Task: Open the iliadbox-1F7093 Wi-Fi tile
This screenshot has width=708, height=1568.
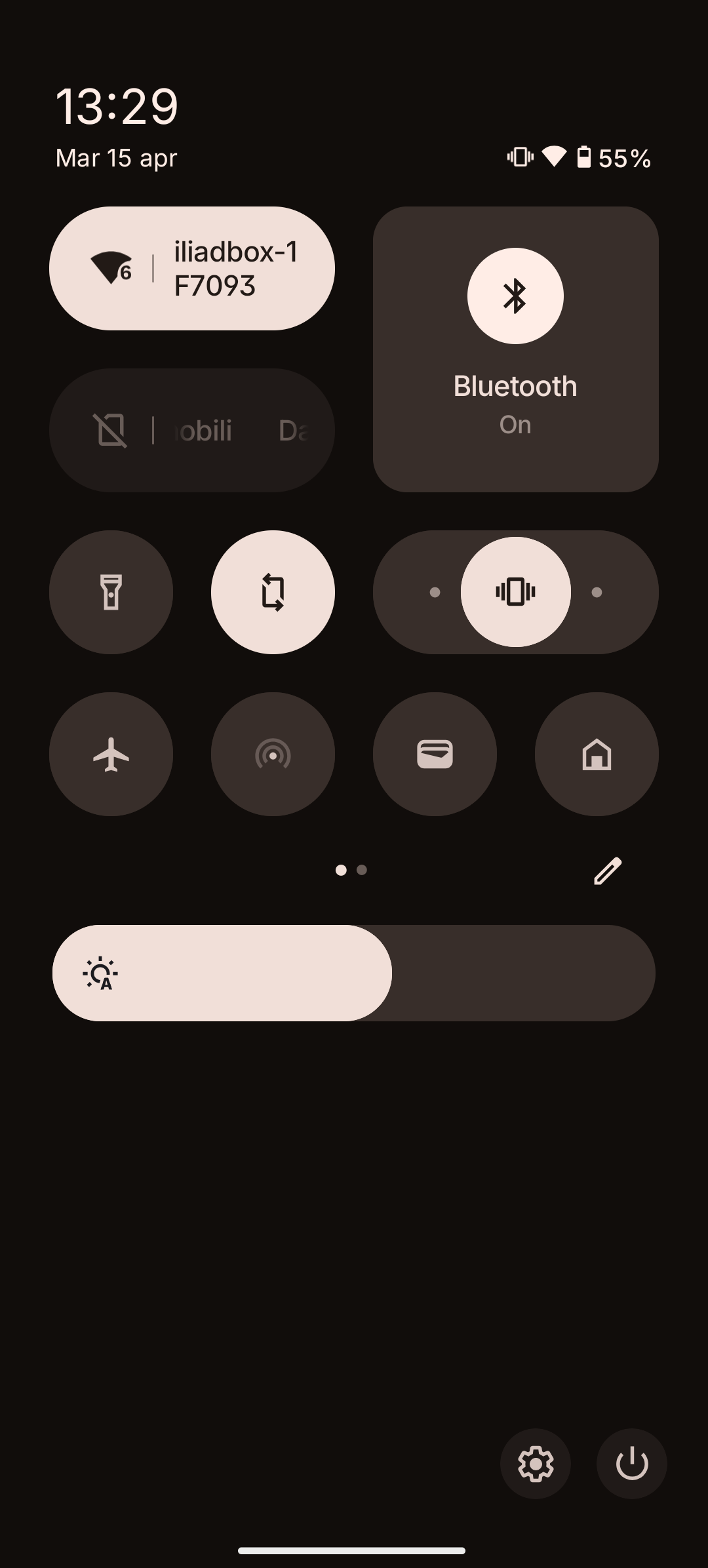Action: pos(191,268)
